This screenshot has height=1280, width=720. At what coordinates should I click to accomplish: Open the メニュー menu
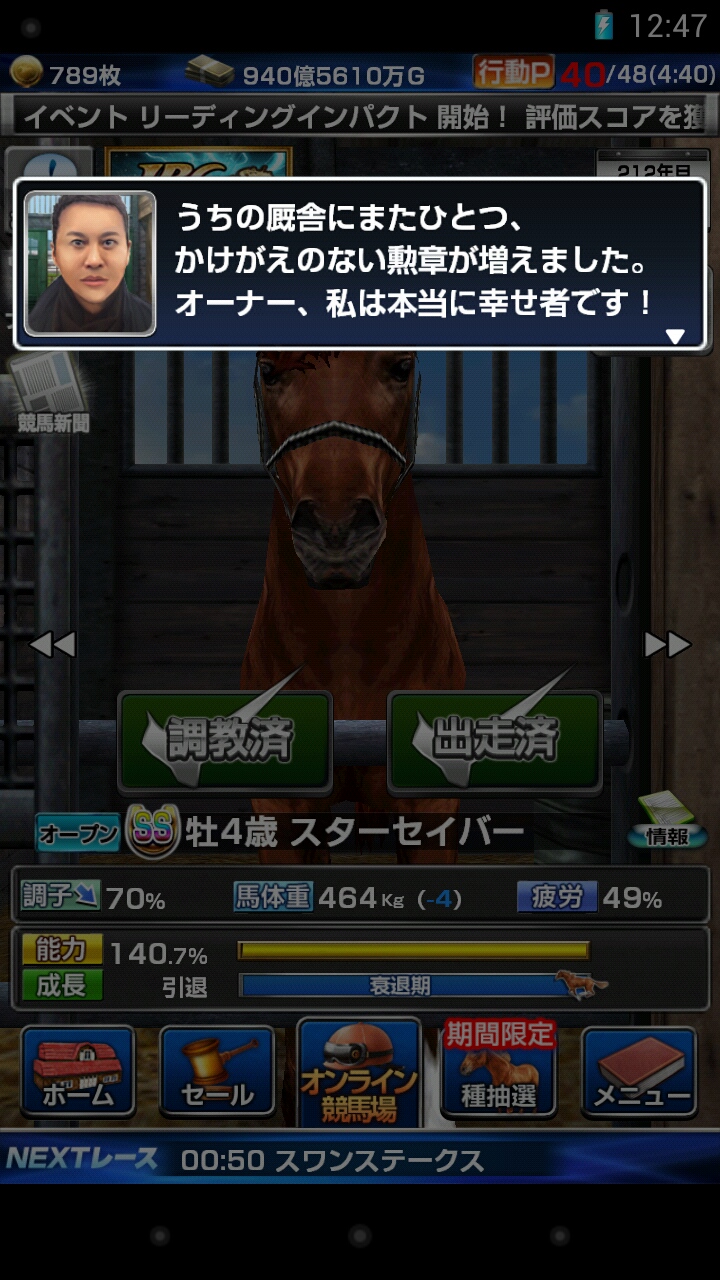click(640, 1072)
